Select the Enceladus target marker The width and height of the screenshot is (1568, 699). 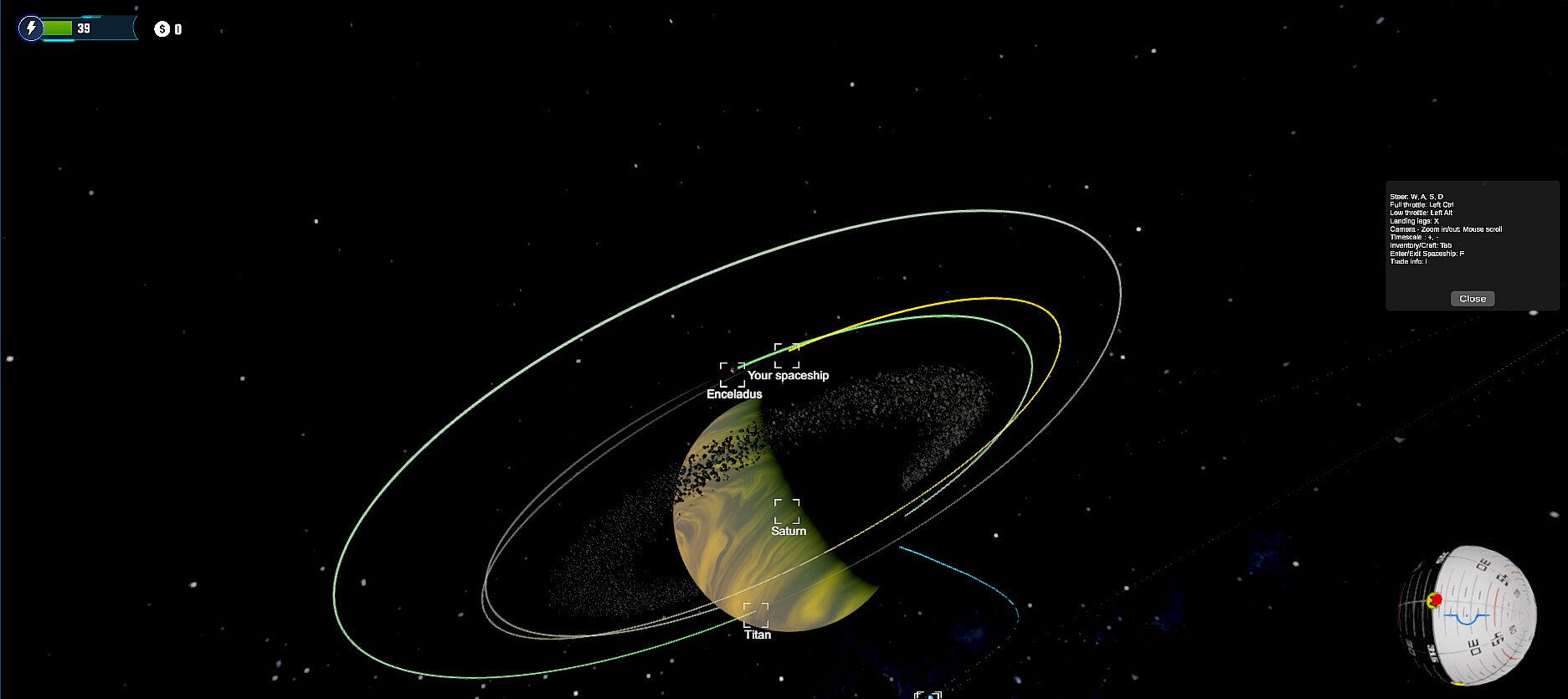[733, 375]
